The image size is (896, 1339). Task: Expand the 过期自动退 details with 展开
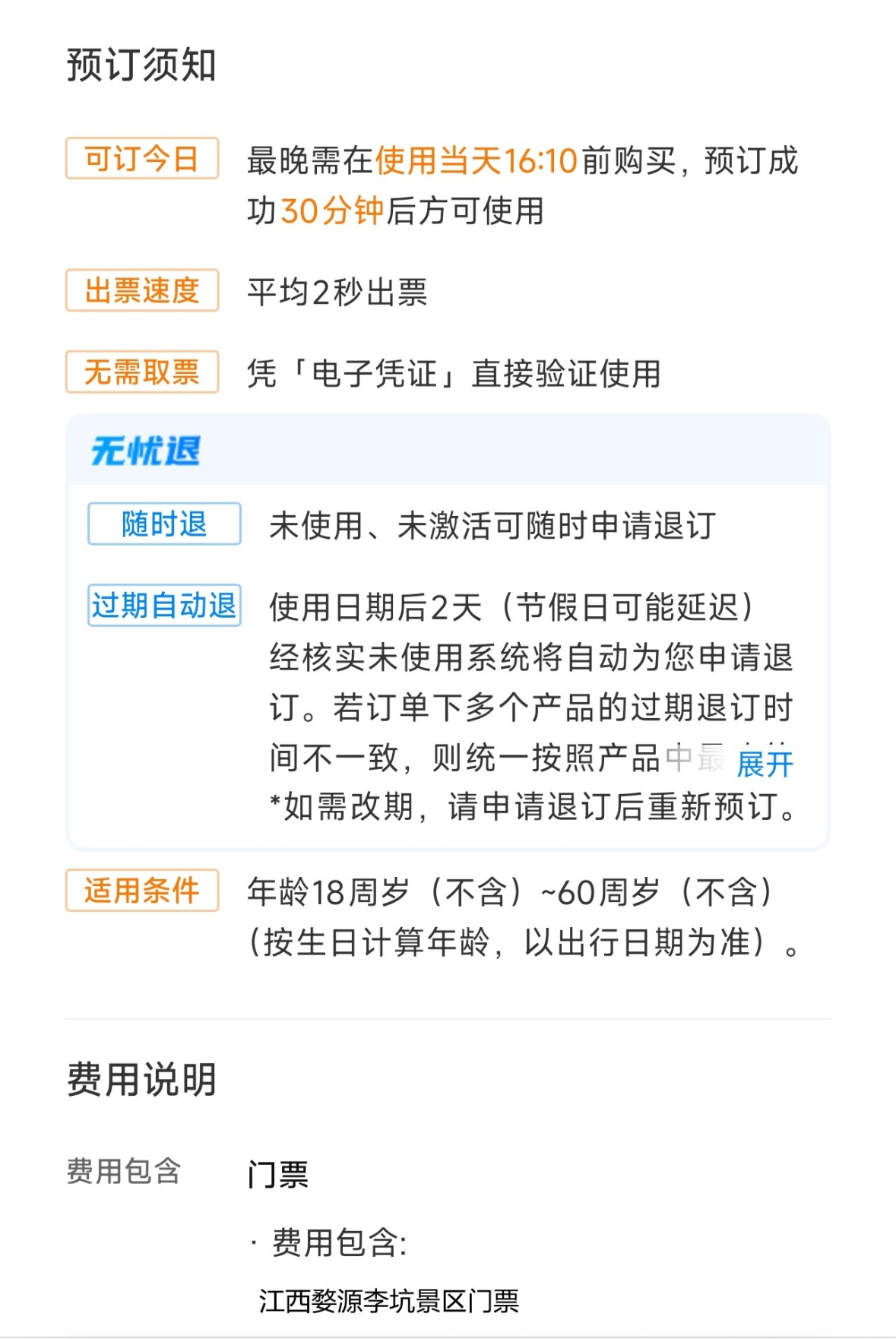click(765, 763)
